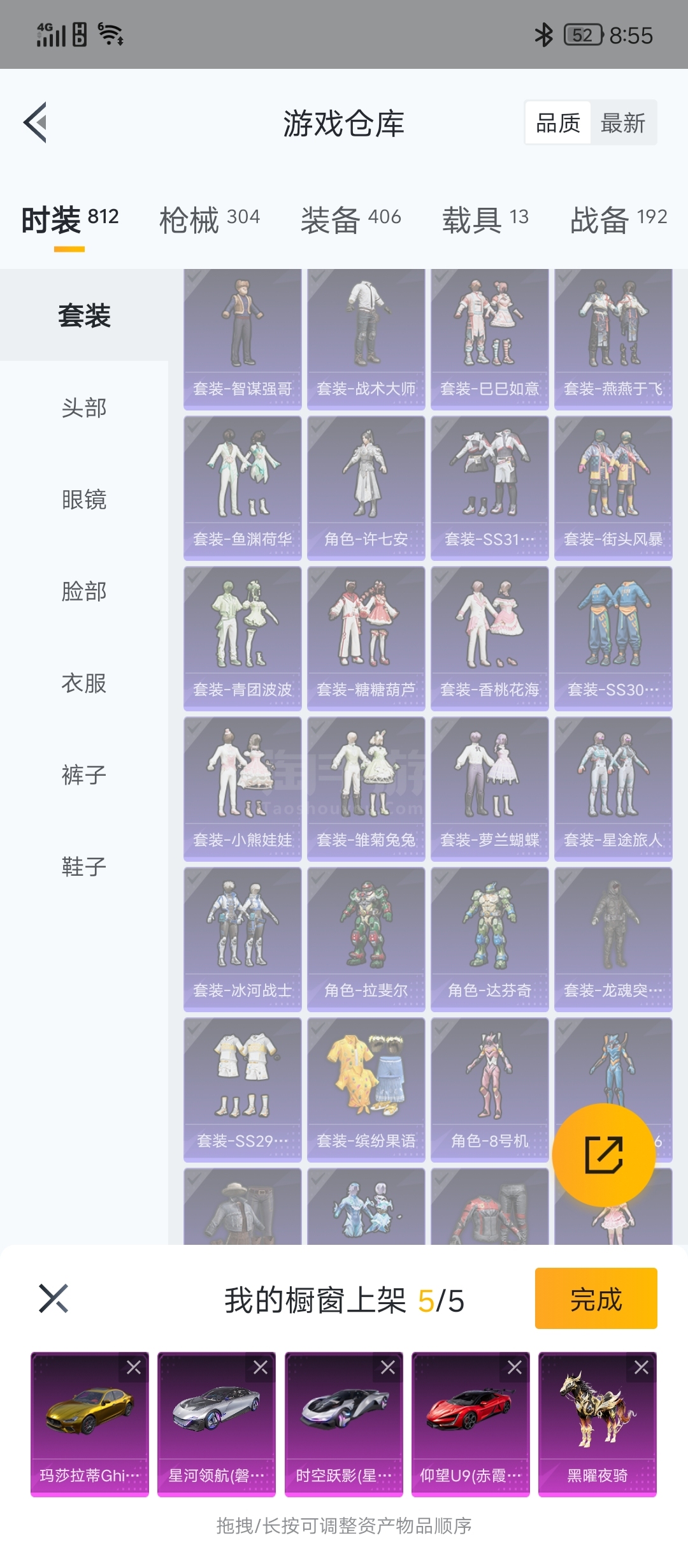Open the 装备 tab
688x1568 pixels.
pos(351,220)
